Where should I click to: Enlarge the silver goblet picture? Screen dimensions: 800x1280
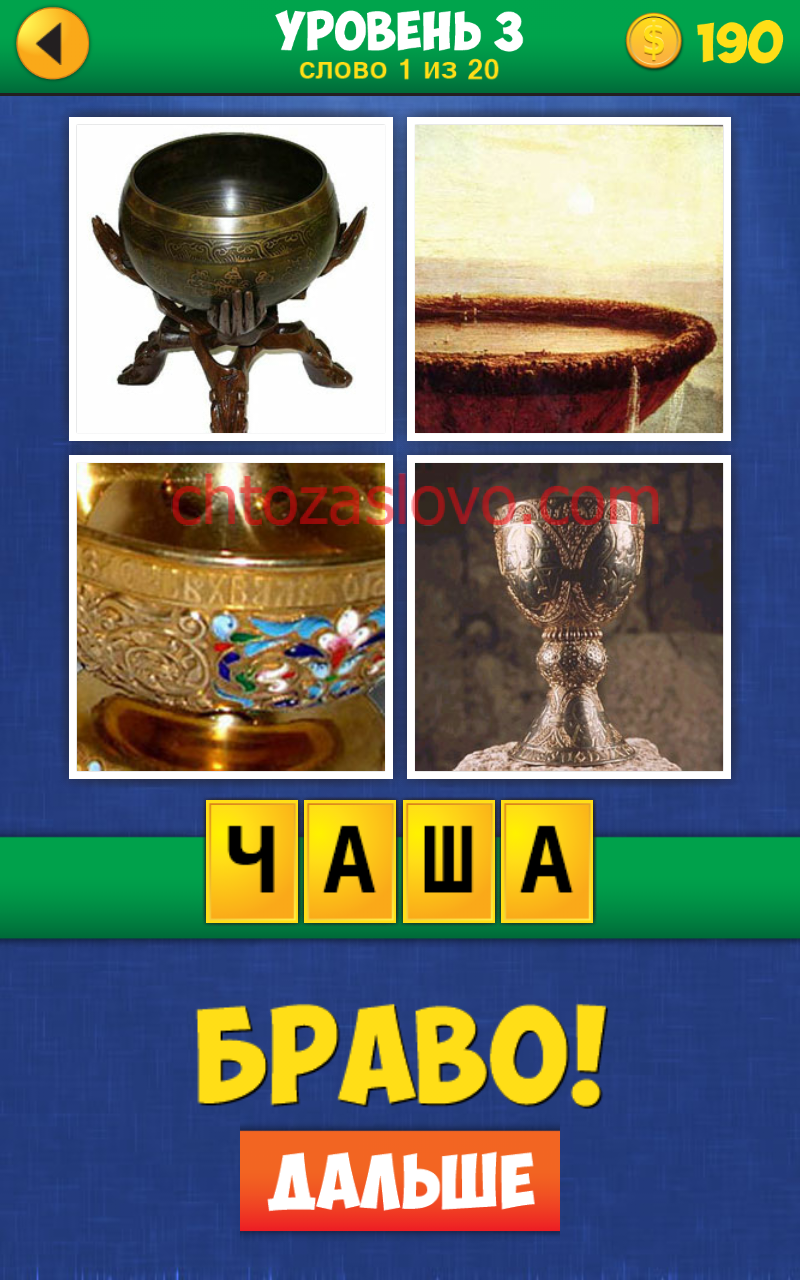tap(569, 617)
